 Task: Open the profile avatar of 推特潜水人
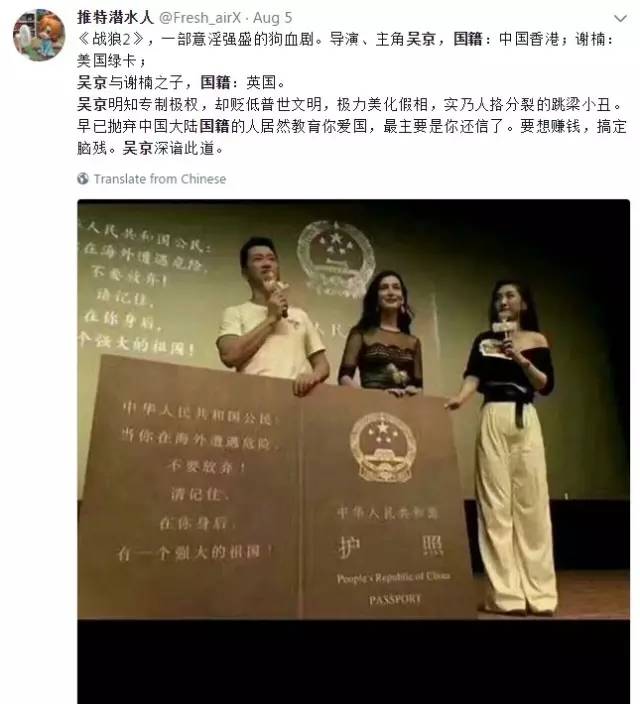(x=39, y=38)
